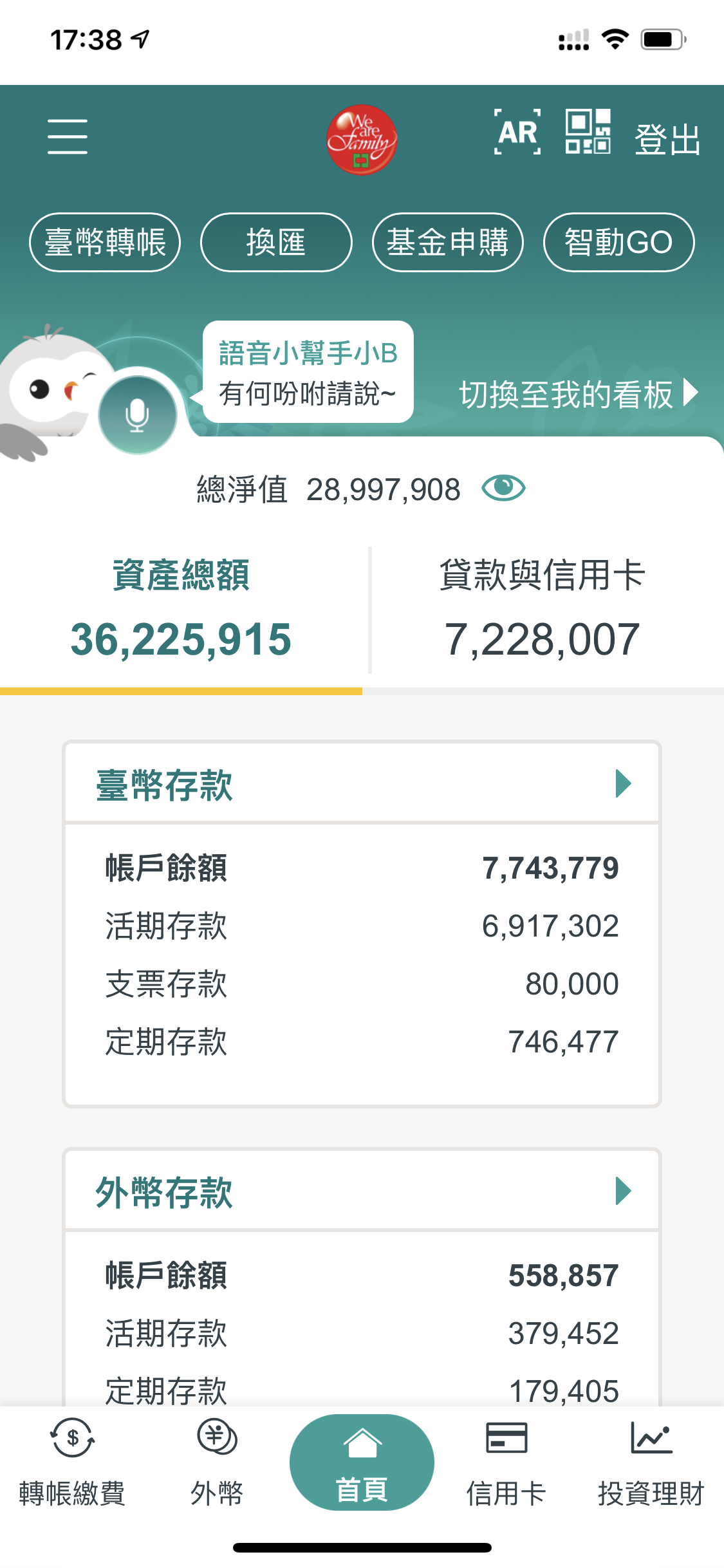724x1568 pixels.
Task: Open the 信用卡 tab
Action: (506, 1462)
